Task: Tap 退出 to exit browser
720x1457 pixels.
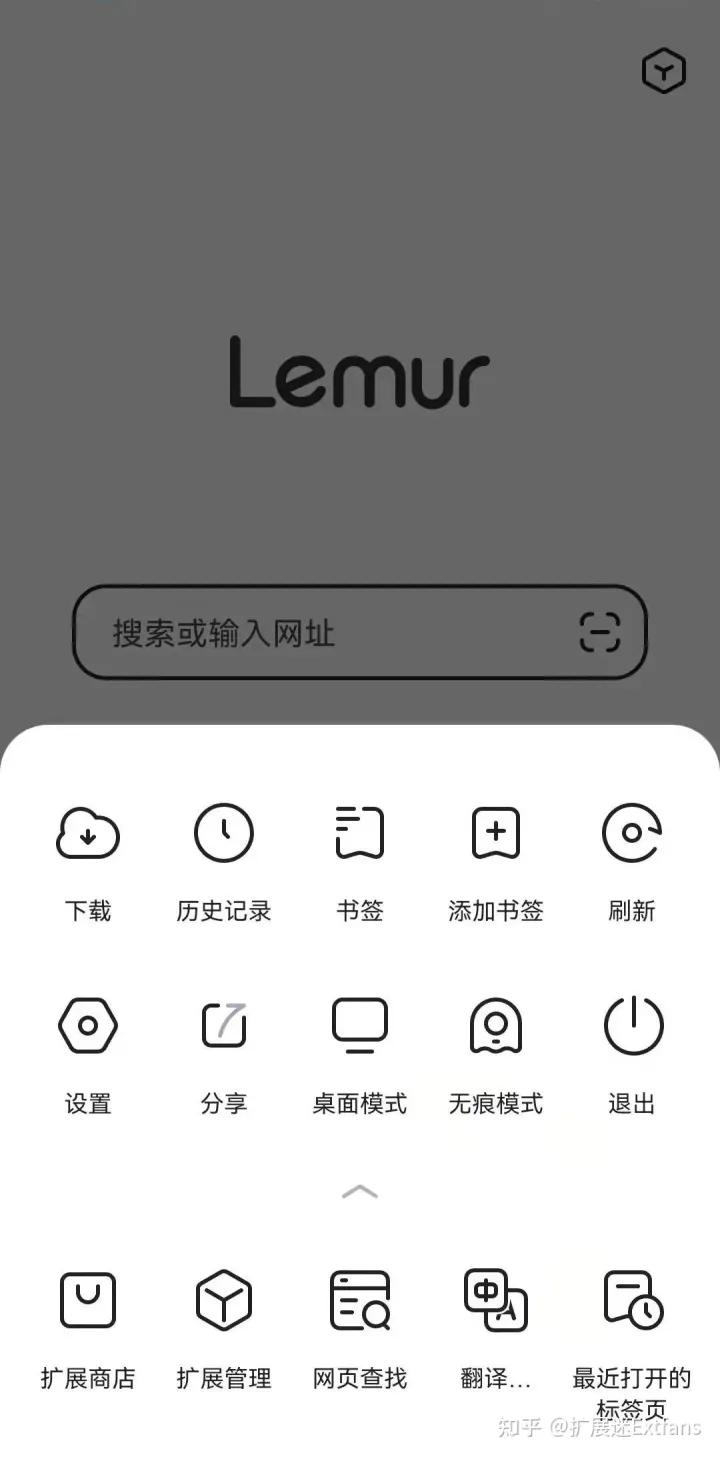Action: pyautogui.click(x=632, y=1050)
